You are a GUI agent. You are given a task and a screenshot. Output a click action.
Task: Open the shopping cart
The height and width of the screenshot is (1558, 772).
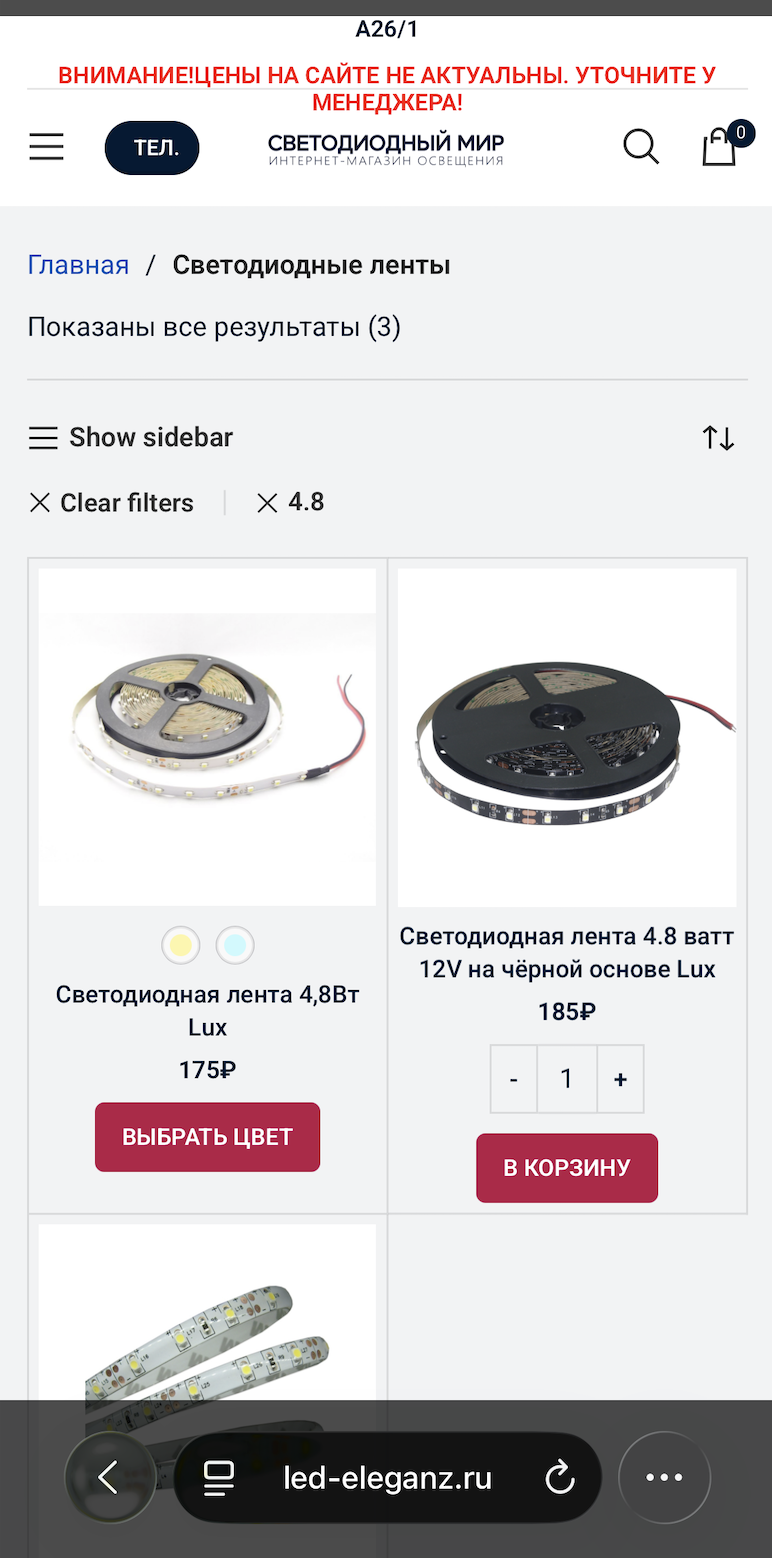pyautogui.click(x=721, y=146)
